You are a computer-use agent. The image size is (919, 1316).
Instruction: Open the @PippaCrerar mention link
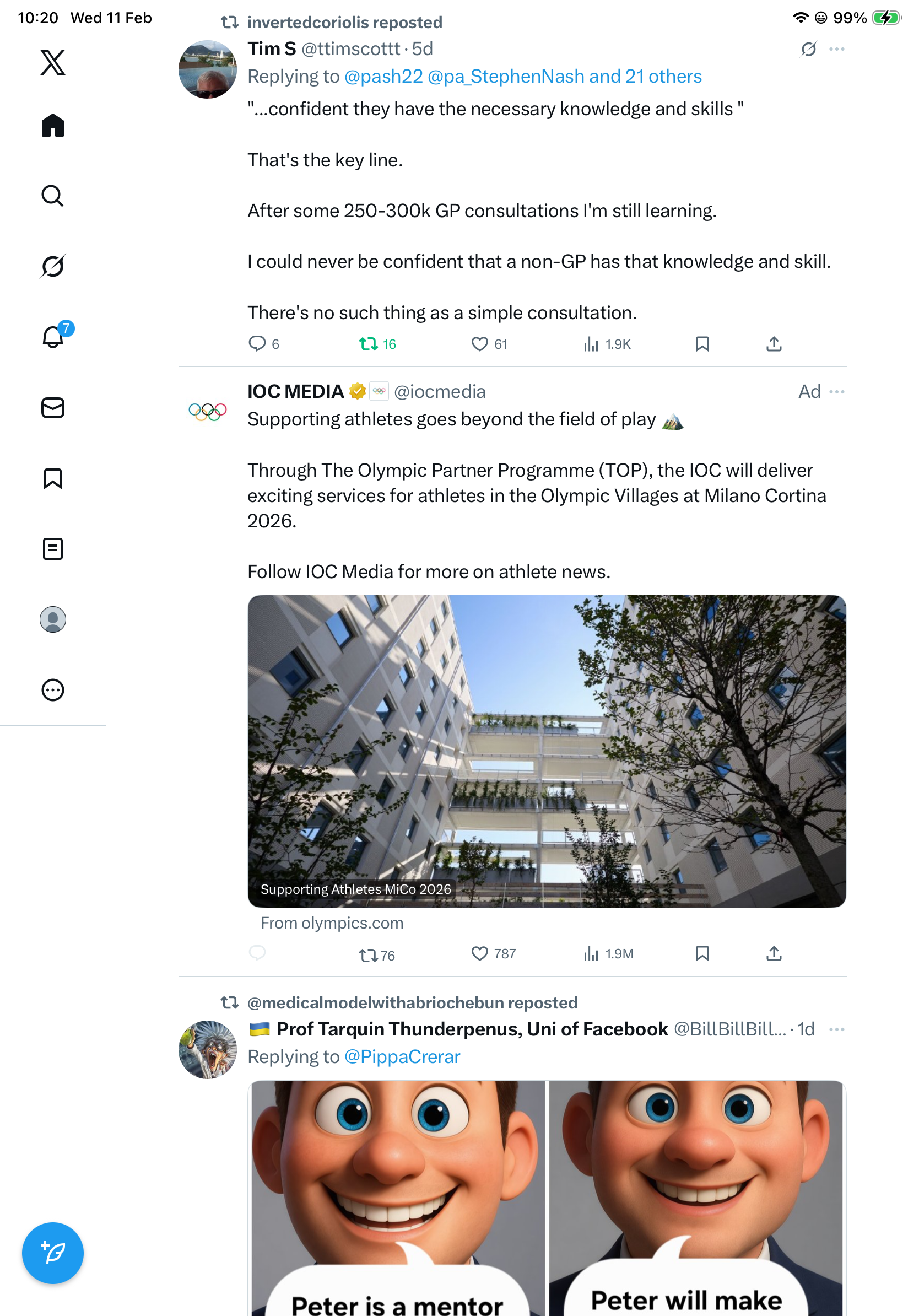(402, 1056)
